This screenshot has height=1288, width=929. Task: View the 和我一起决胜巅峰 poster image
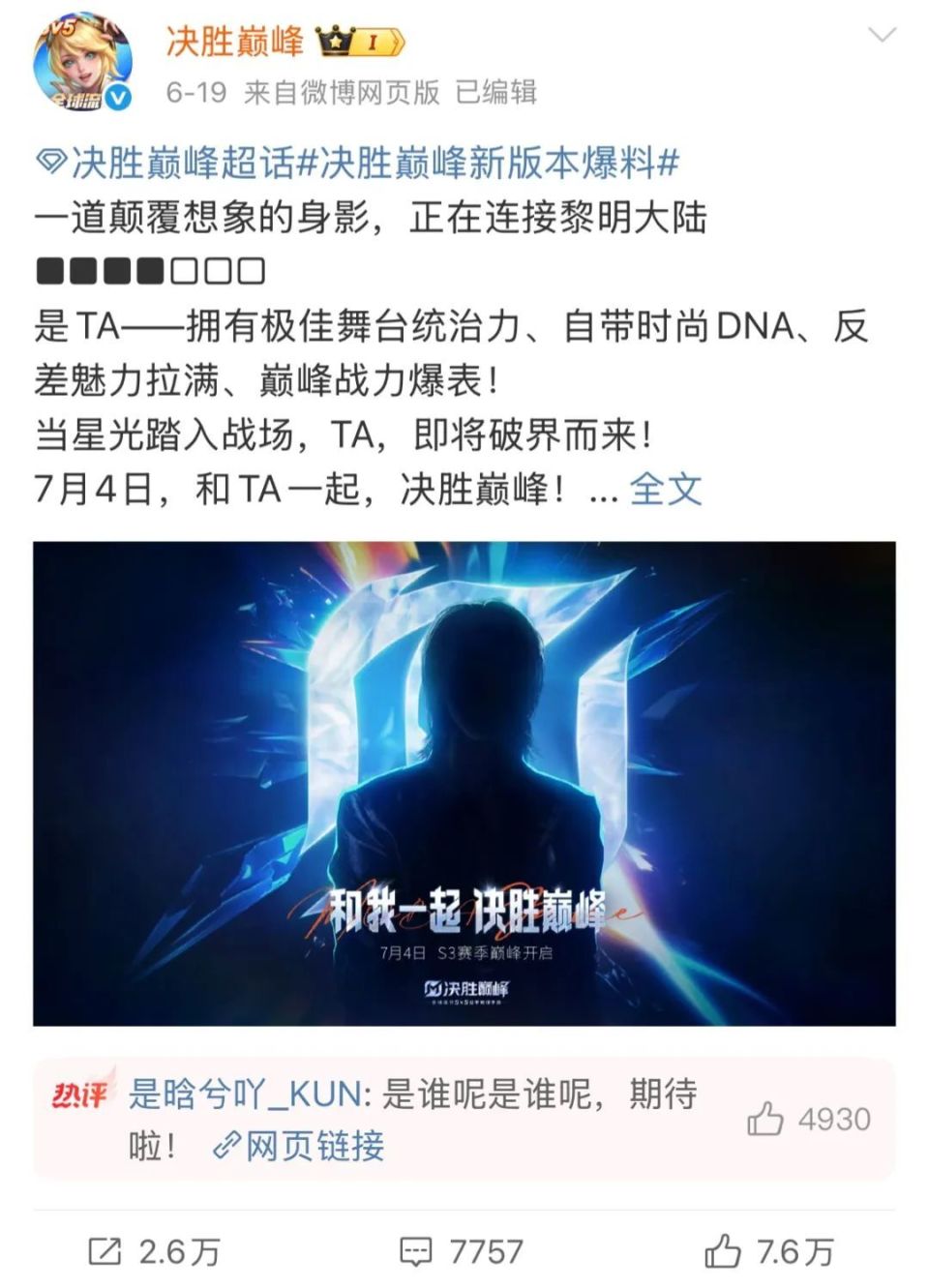464,783
